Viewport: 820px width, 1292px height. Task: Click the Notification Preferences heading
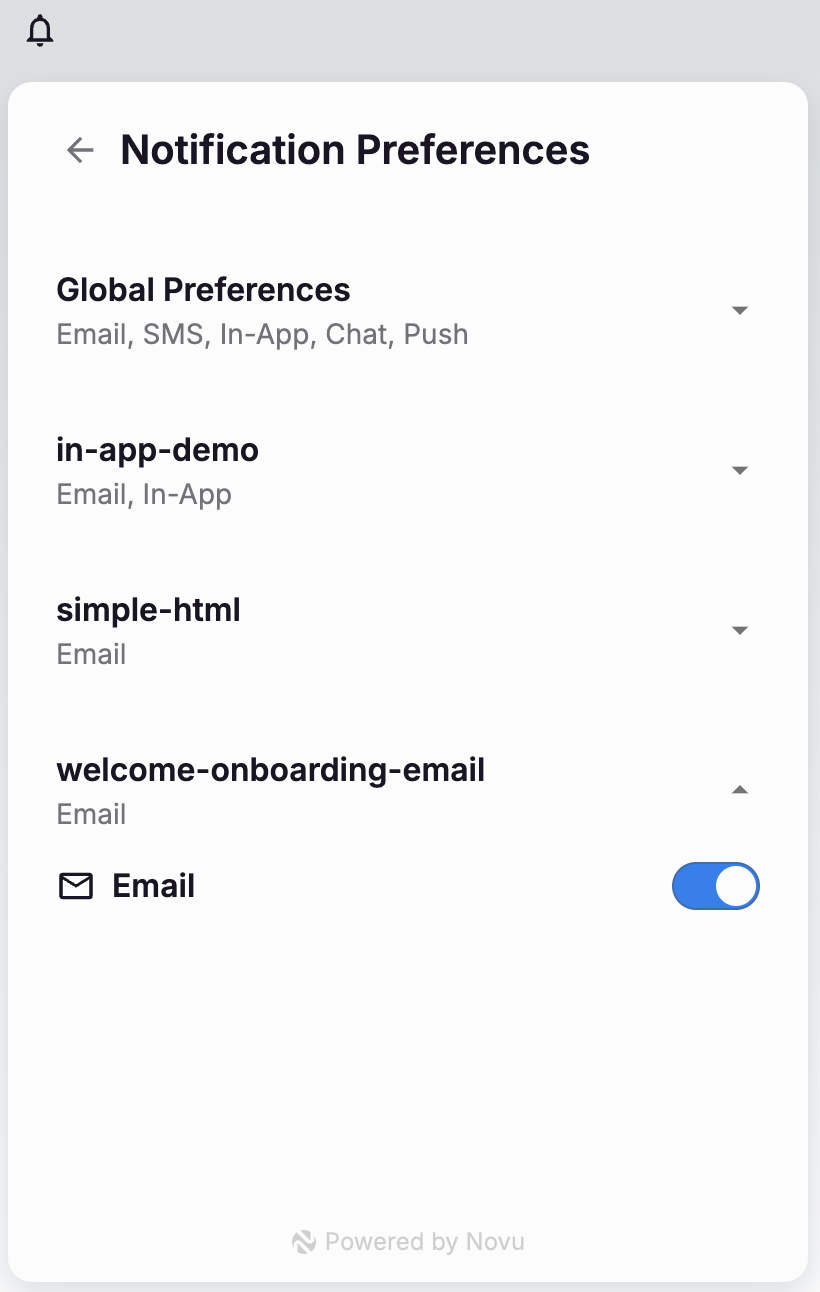[x=355, y=150]
